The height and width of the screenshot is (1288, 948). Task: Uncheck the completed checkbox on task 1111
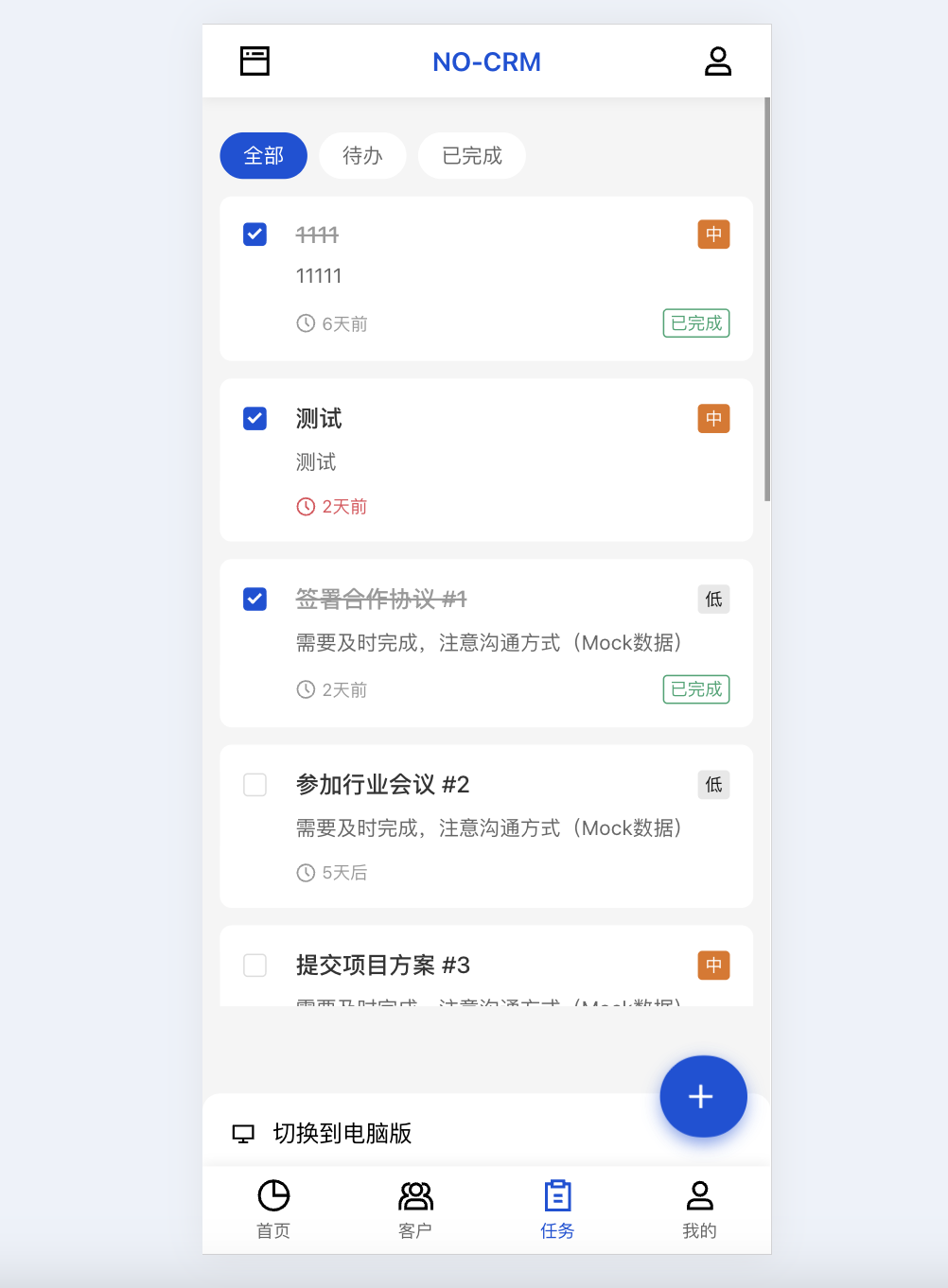point(255,234)
